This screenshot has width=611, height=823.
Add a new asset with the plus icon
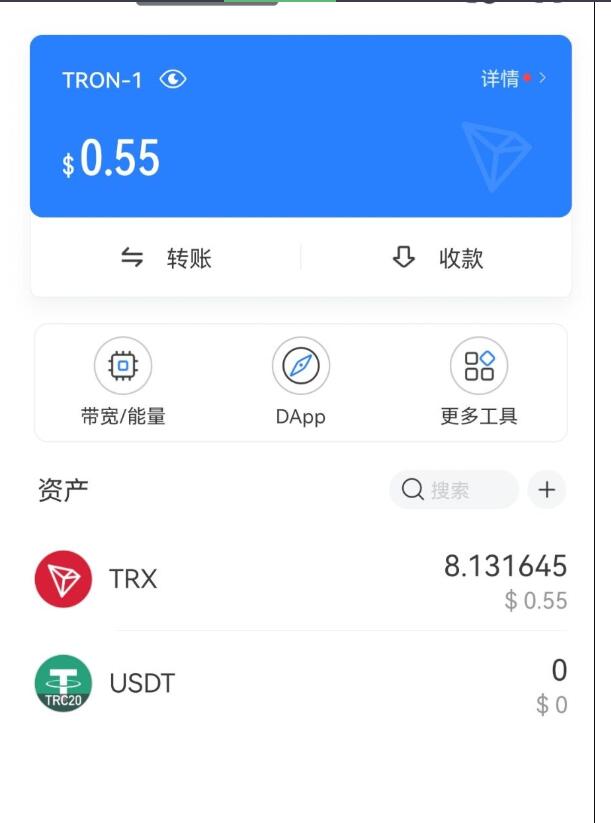click(546, 490)
